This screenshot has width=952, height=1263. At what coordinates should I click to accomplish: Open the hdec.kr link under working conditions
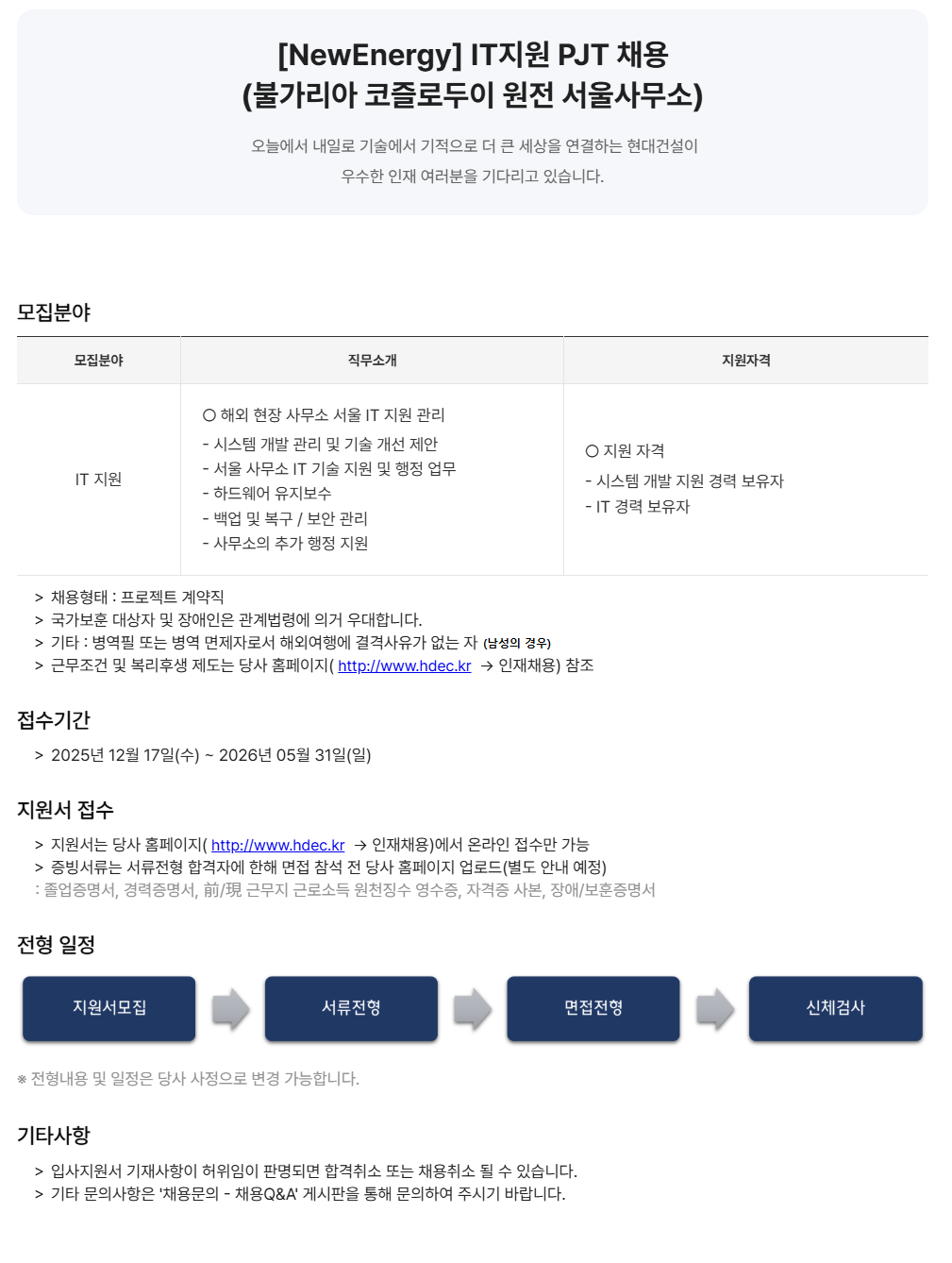pos(404,665)
